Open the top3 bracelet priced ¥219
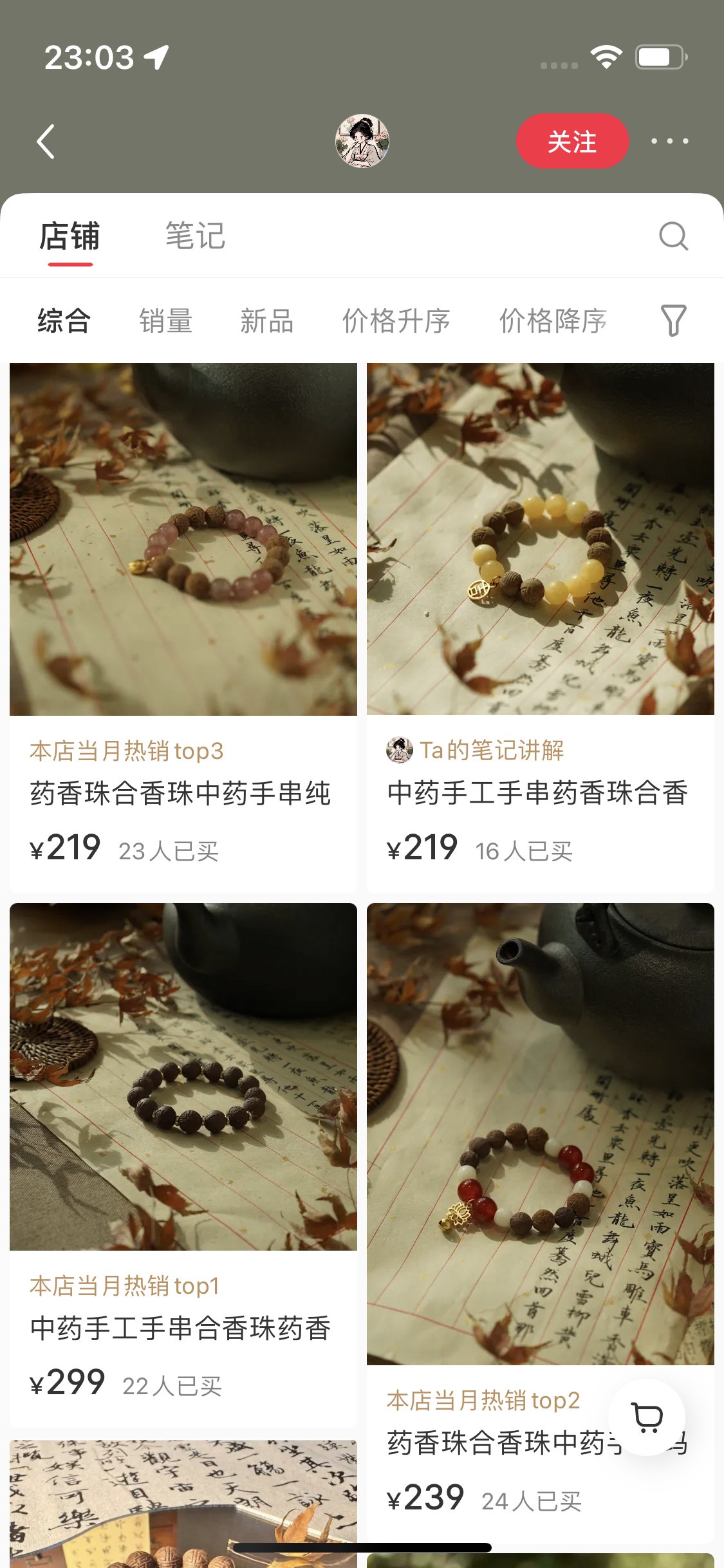724x1568 pixels. (183, 579)
